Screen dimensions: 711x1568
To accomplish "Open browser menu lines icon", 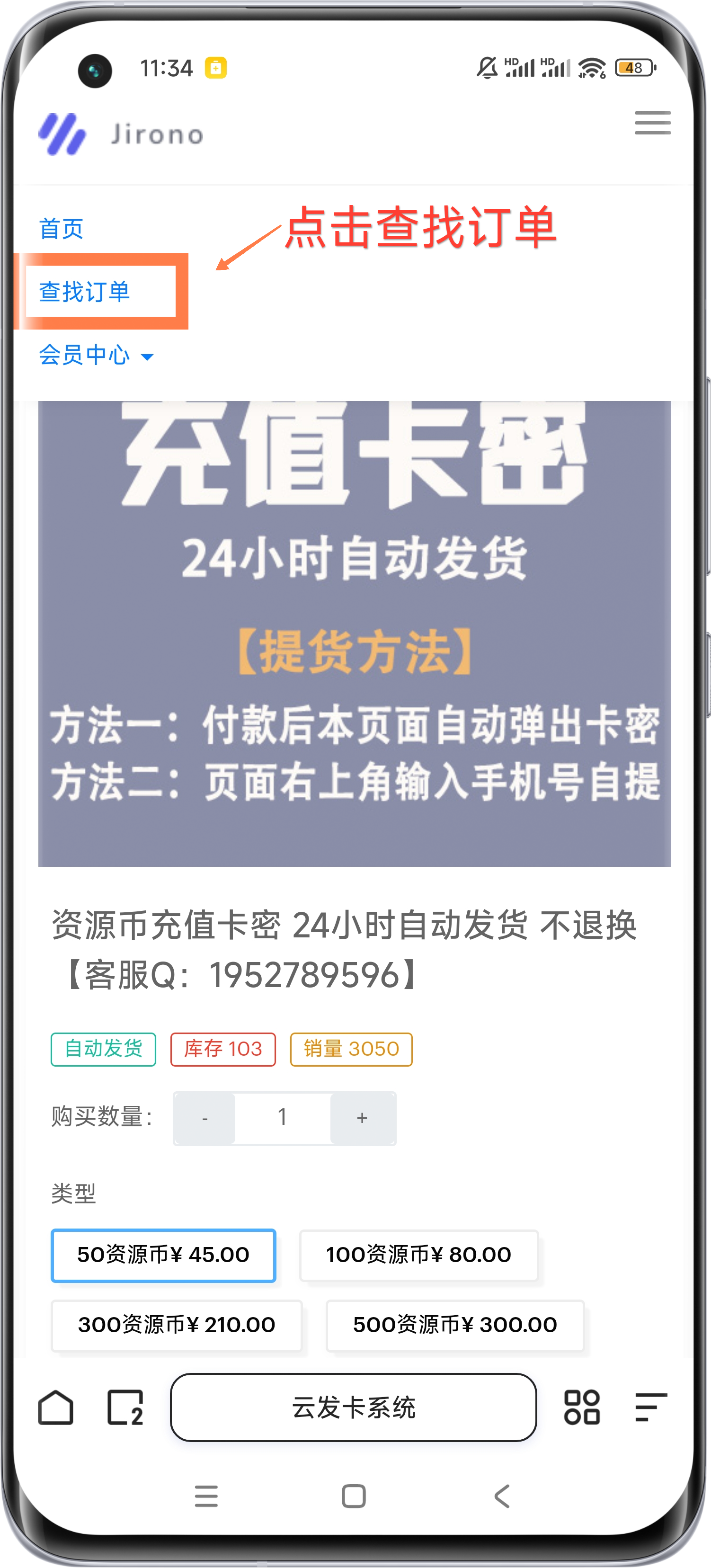I will coord(651,1408).
